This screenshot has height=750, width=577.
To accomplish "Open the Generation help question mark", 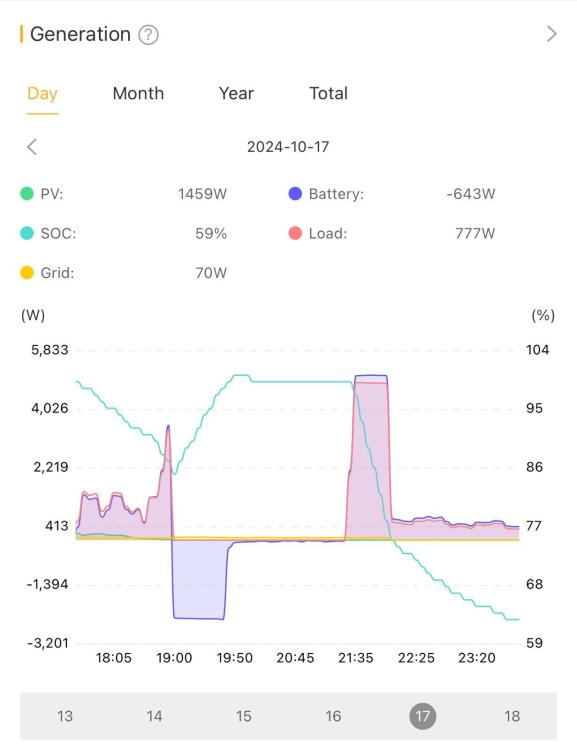I will click(148, 35).
